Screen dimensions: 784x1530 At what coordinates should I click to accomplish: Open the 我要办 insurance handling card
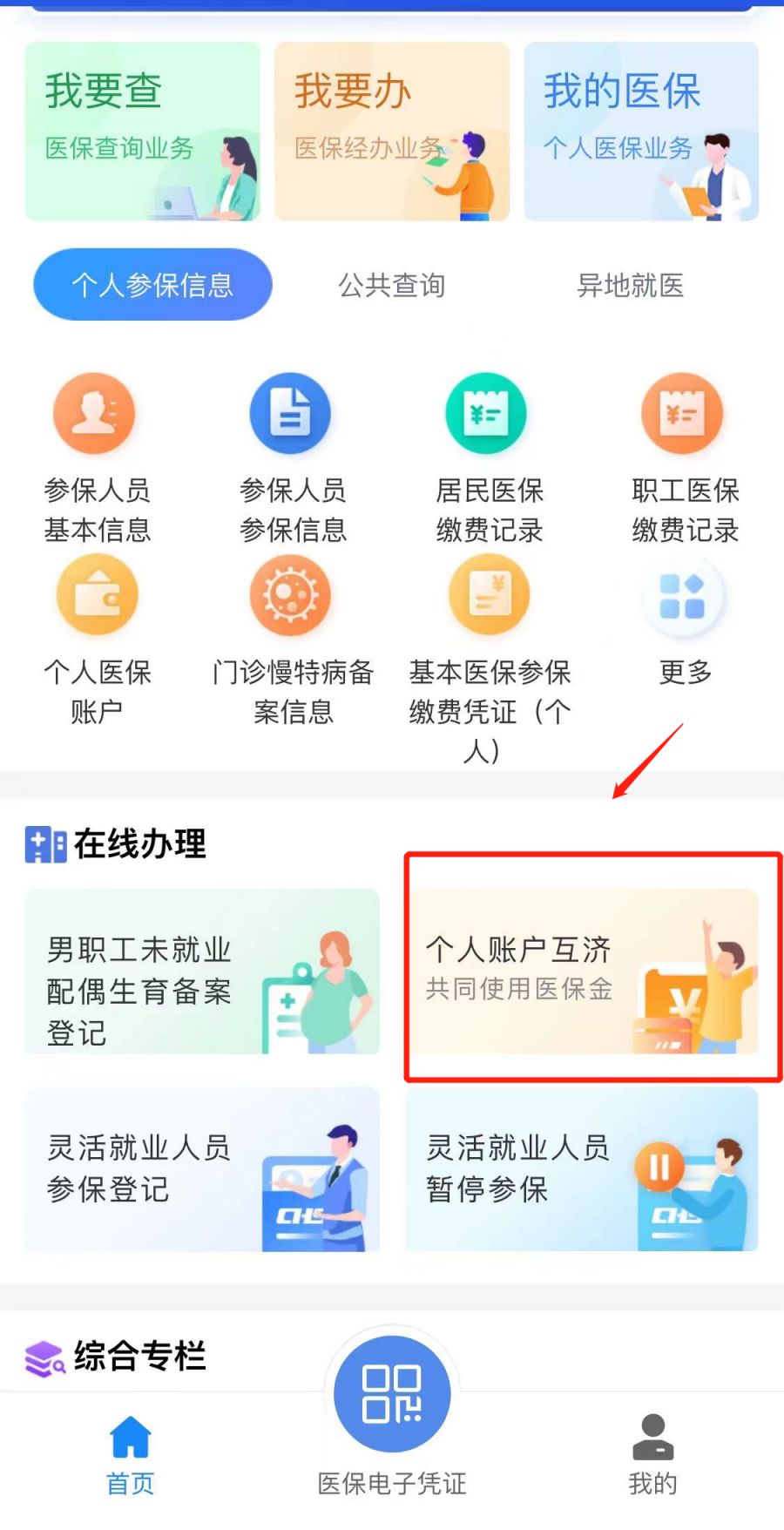point(391,131)
